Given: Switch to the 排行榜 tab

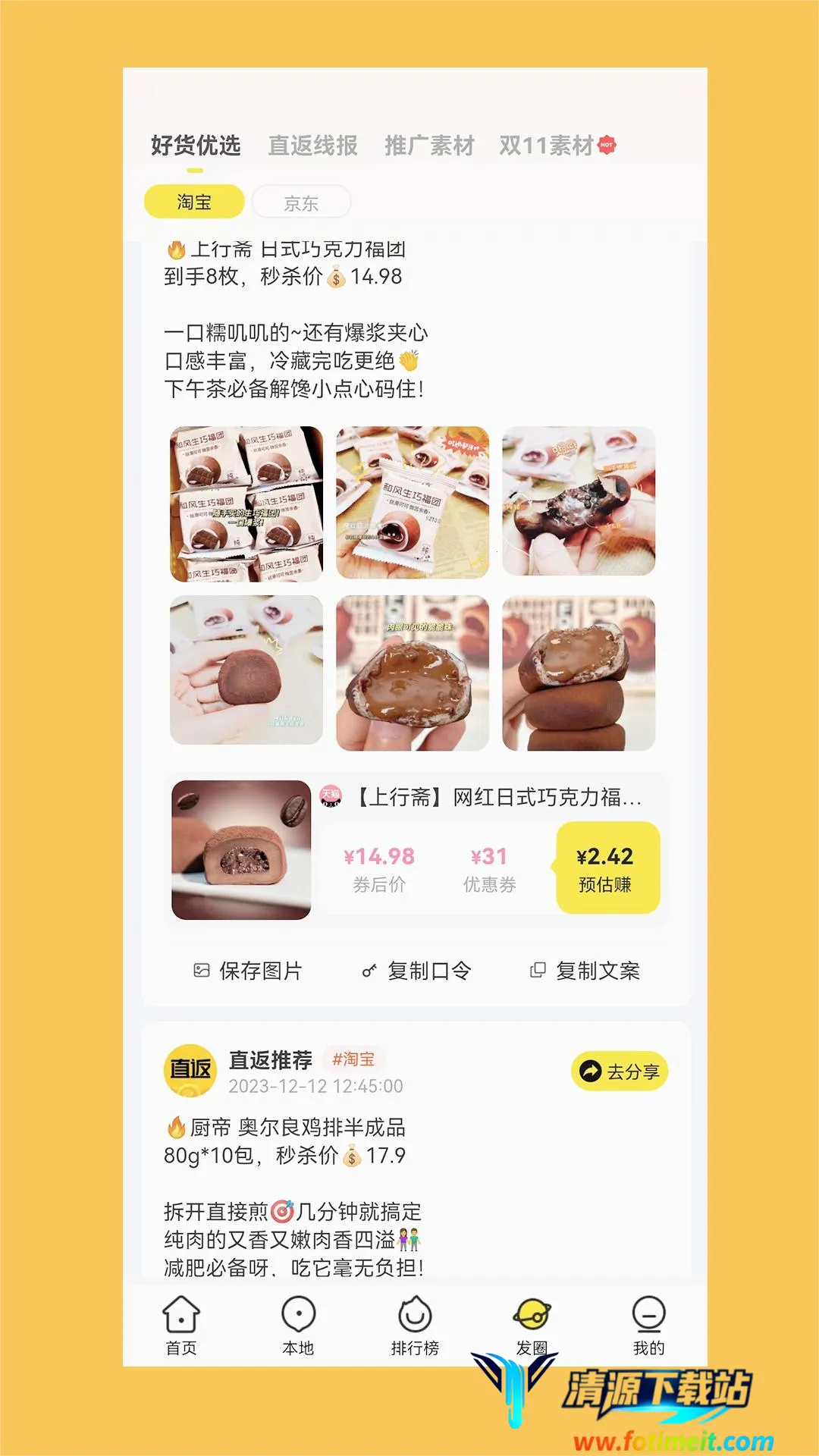Looking at the screenshot, I should tap(415, 1326).
